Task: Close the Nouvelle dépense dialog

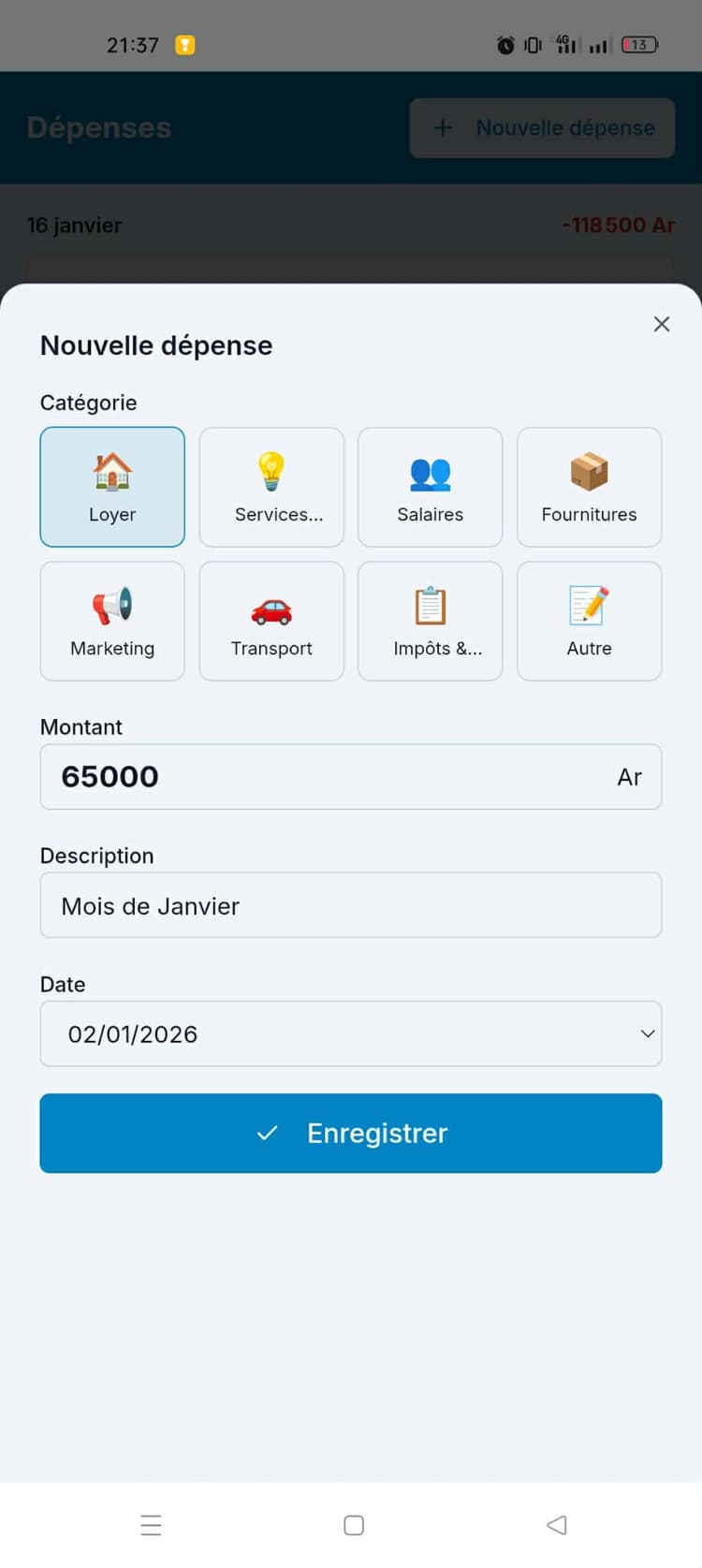Action: 662,324
